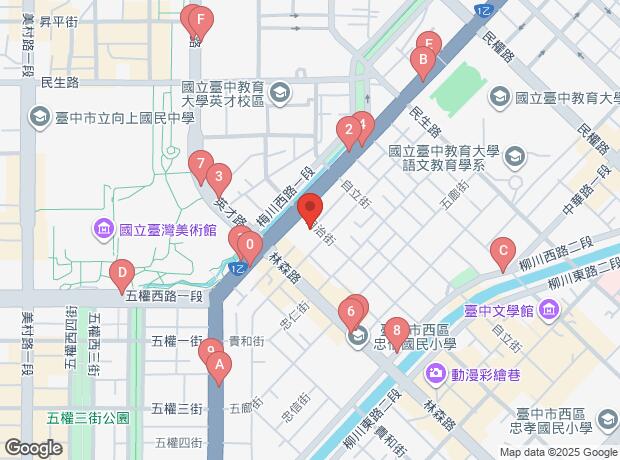
Task: Tap map marker F
Action: tap(202, 19)
